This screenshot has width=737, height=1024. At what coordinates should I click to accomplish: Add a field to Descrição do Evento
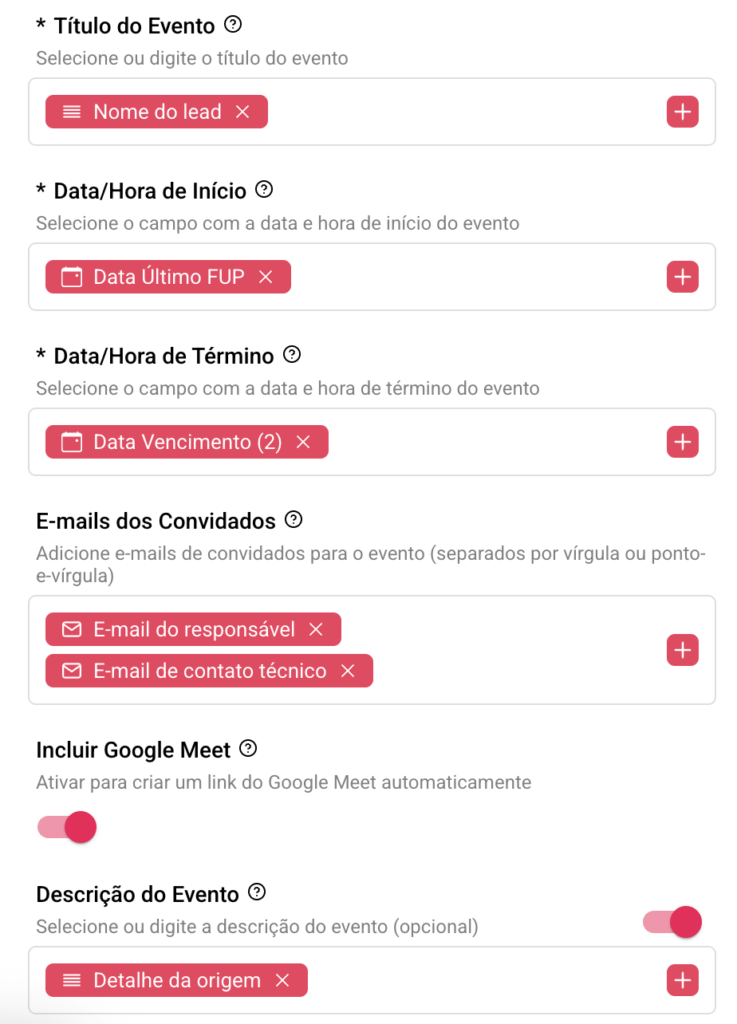(682, 981)
